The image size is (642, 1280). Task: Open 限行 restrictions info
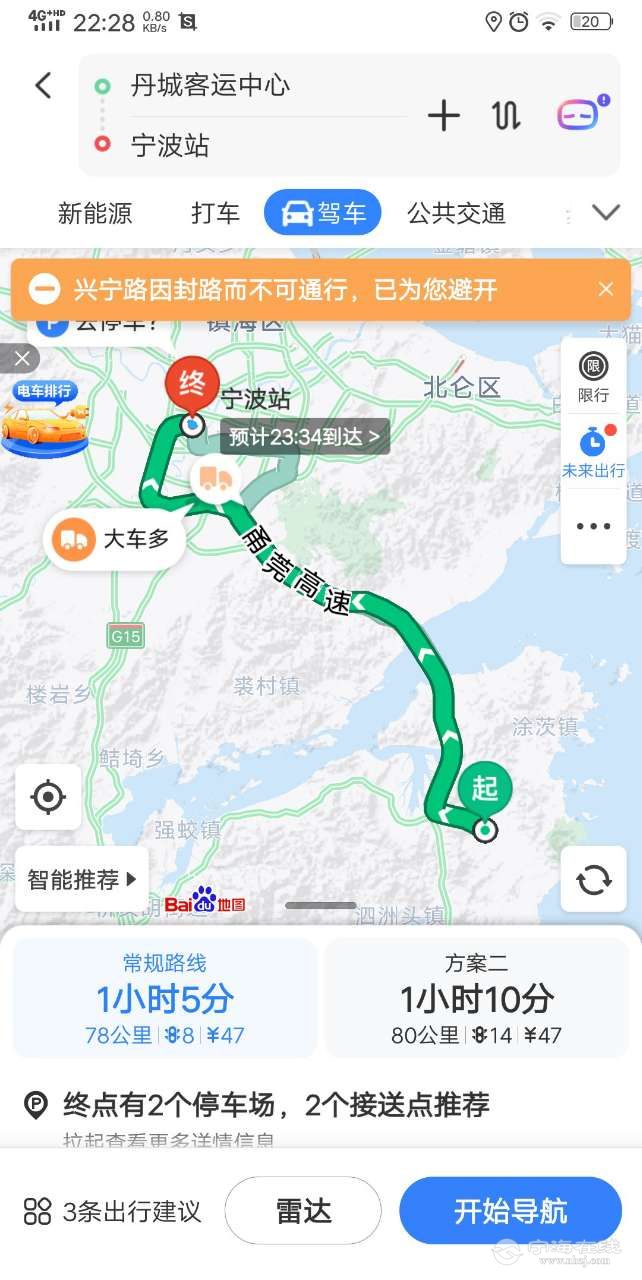click(593, 377)
